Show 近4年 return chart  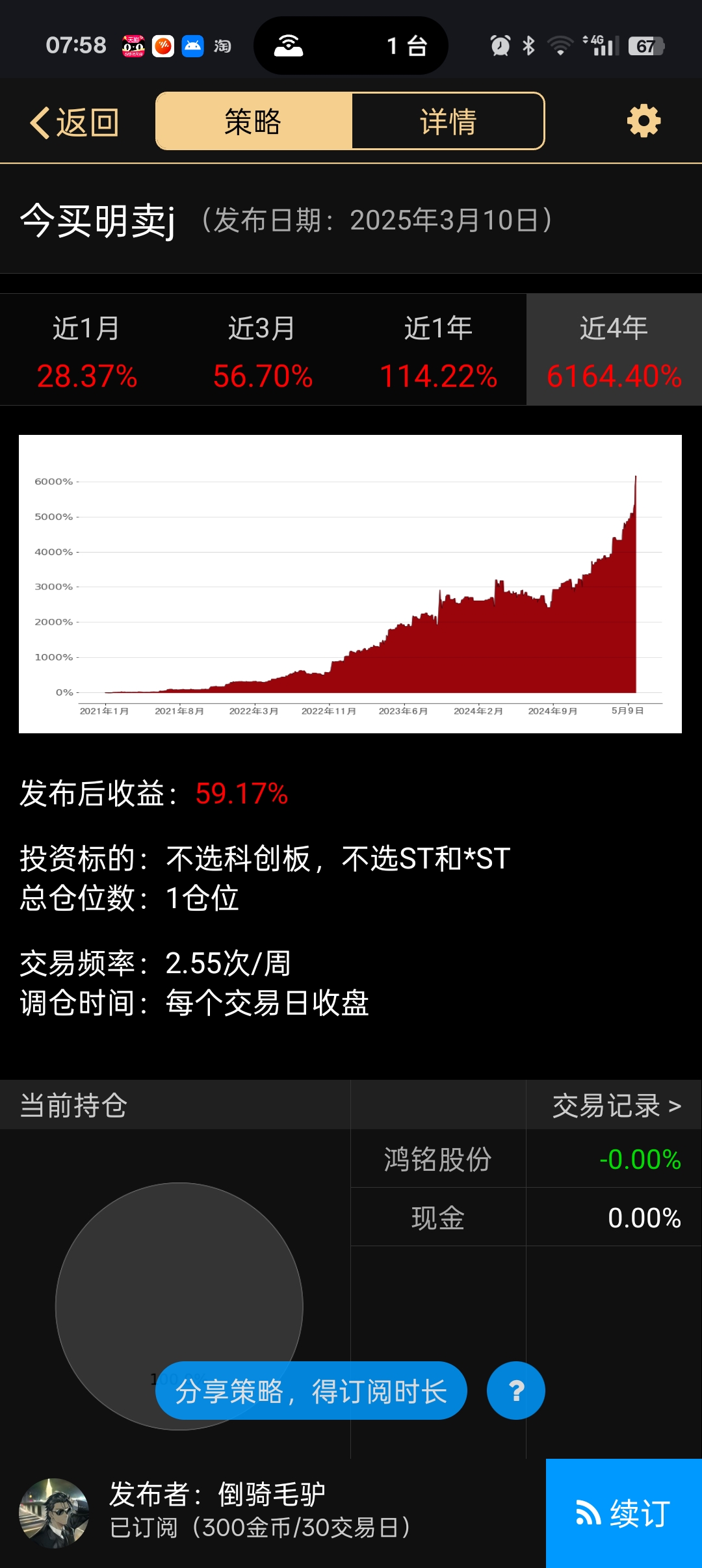pyautogui.click(x=614, y=350)
